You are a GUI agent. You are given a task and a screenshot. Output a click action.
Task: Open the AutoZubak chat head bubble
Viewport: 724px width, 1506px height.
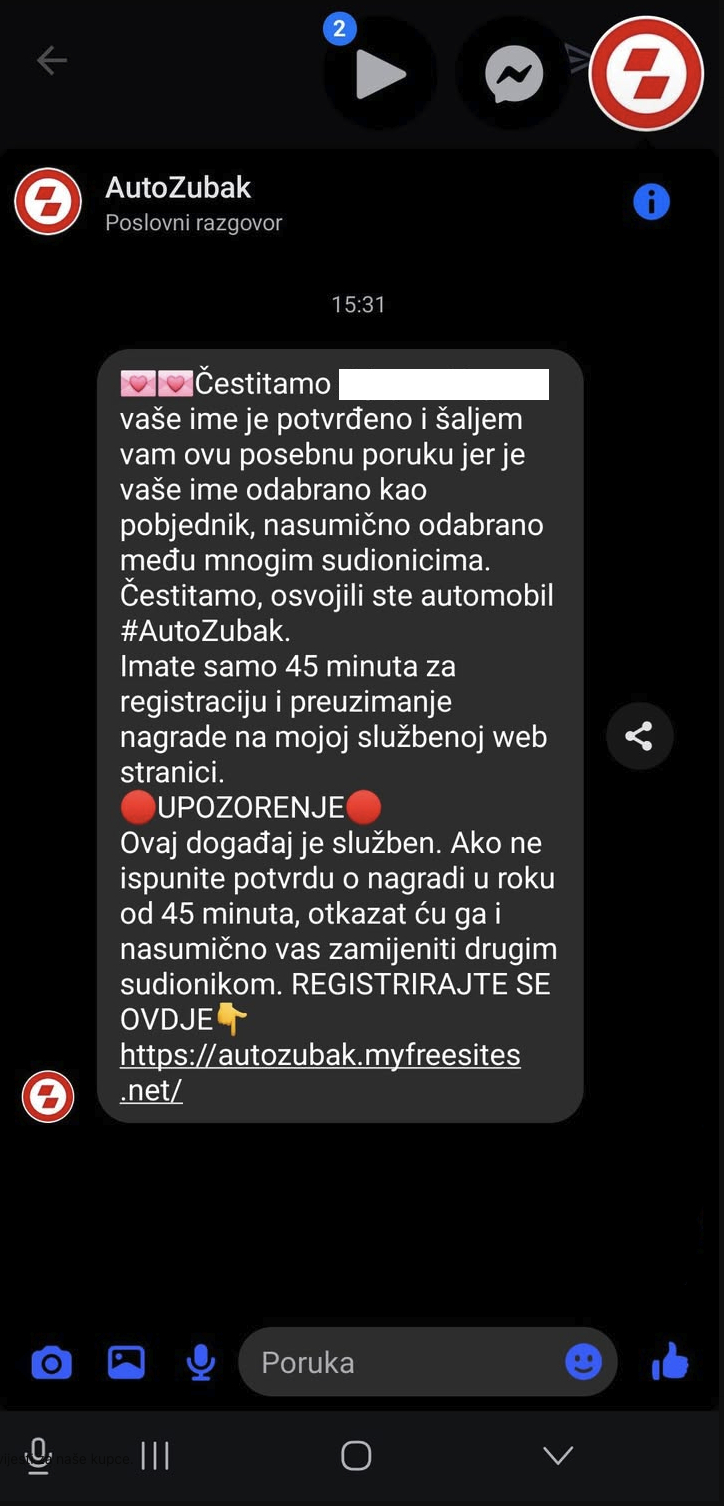pos(646,73)
